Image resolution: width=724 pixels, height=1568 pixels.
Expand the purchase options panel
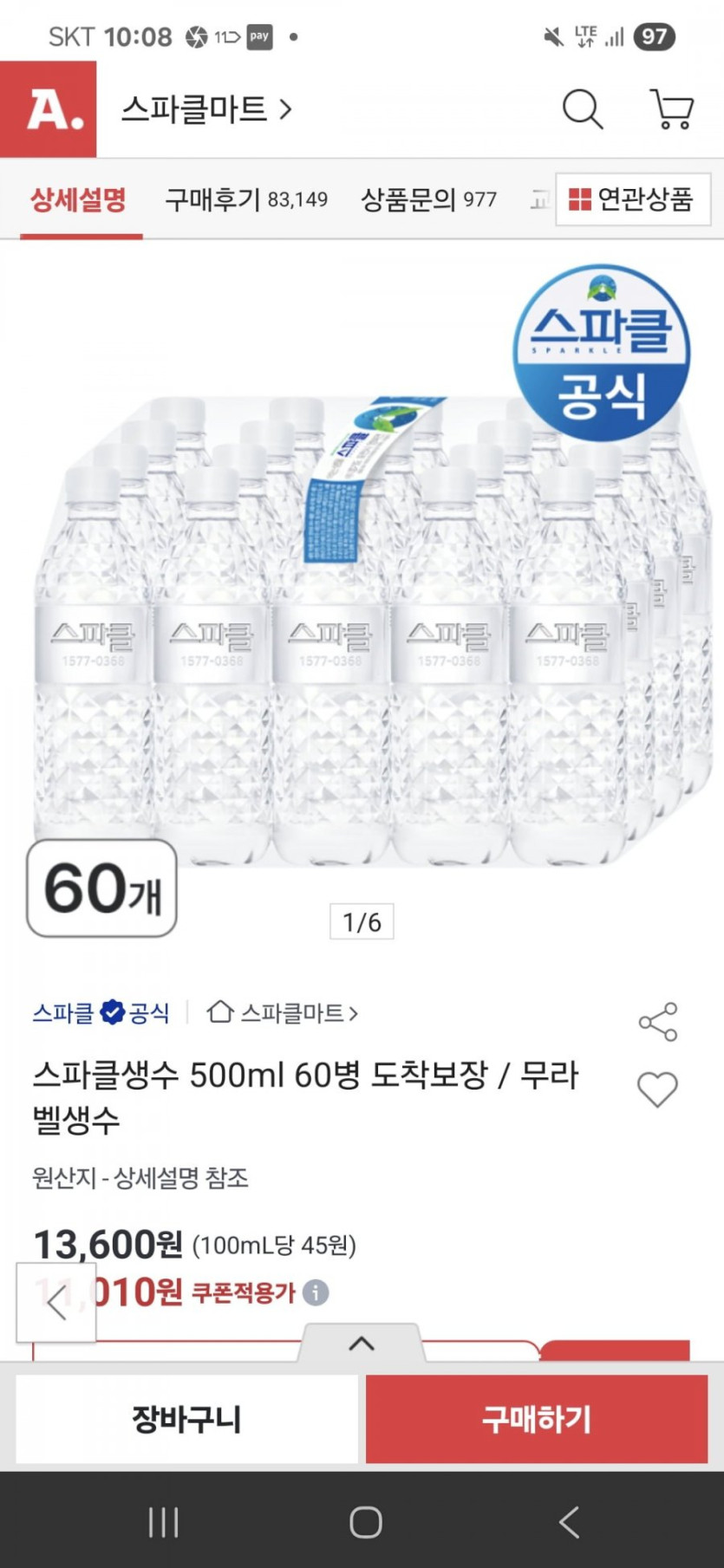pyautogui.click(x=362, y=1344)
